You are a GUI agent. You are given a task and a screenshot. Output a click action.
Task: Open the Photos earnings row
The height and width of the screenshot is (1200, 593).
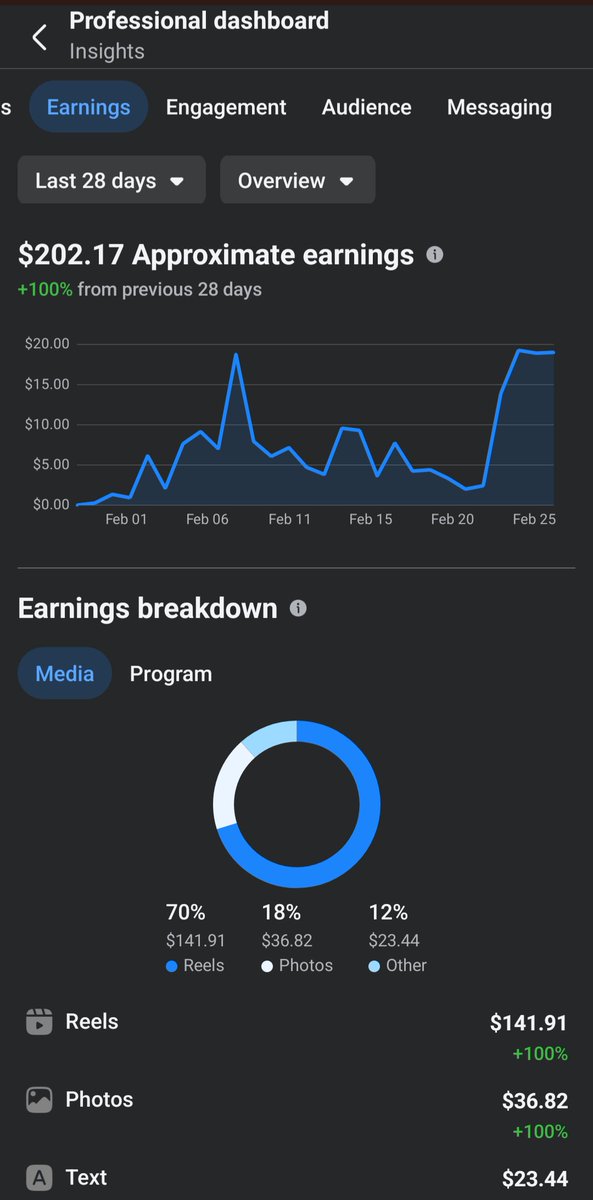click(x=296, y=1114)
